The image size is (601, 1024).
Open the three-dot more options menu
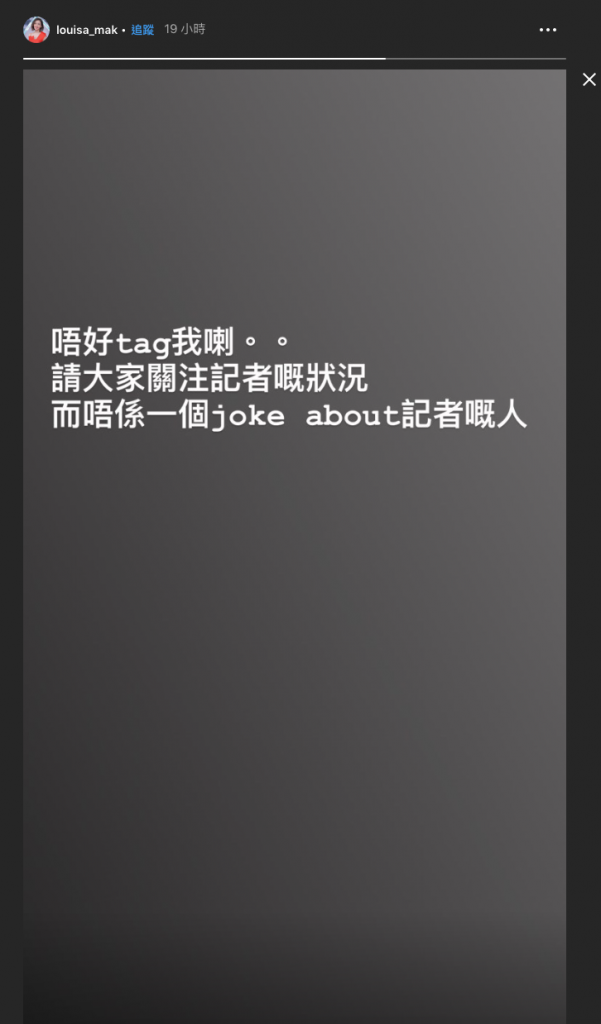pyautogui.click(x=548, y=30)
